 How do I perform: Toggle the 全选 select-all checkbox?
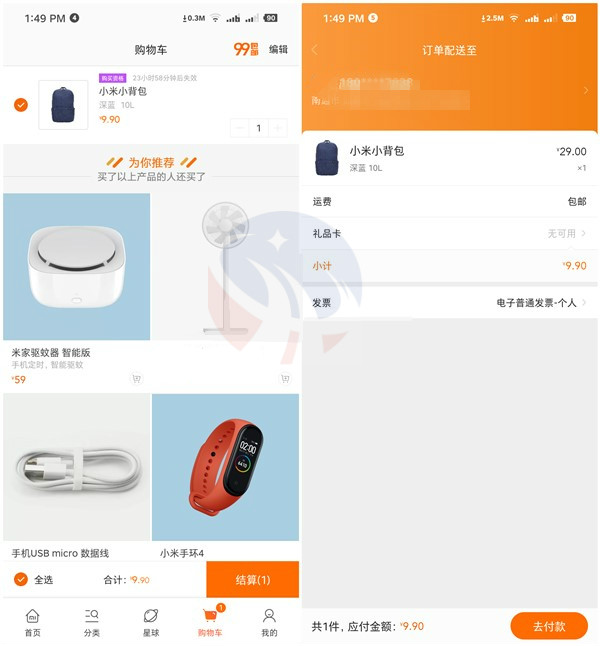21,579
